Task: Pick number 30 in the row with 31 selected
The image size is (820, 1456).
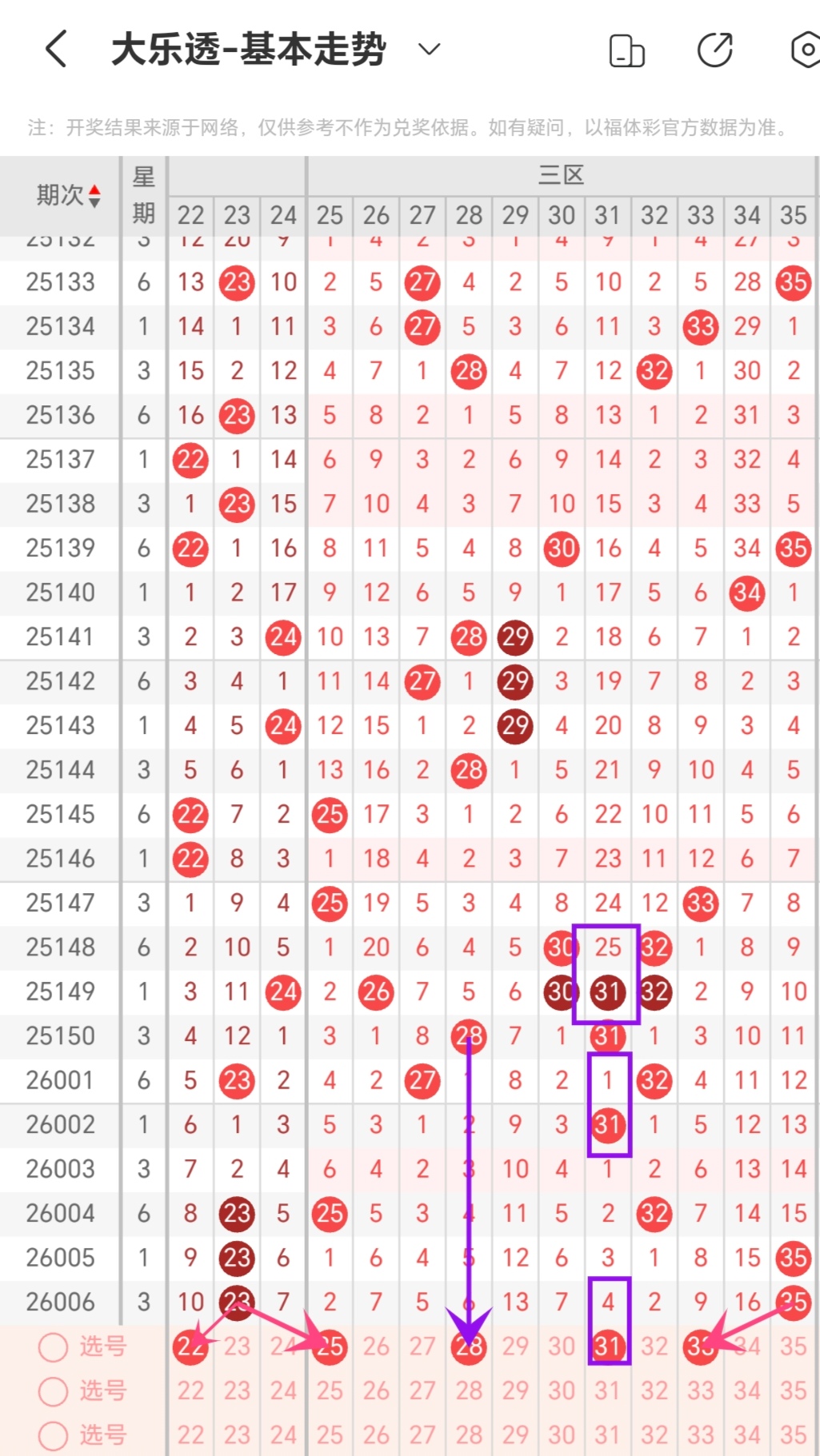Action: tap(562, 1346)
